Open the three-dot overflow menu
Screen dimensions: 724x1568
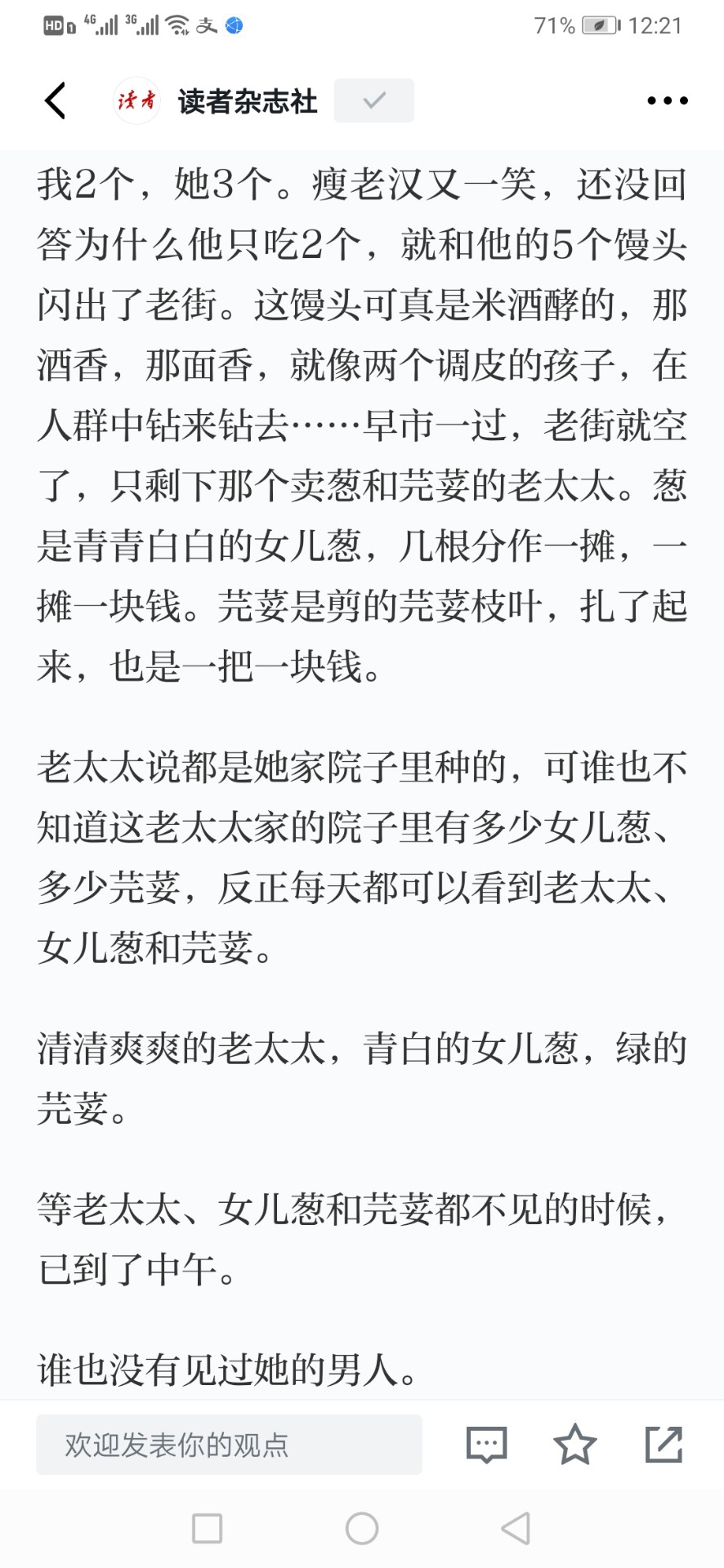[667, 101]
